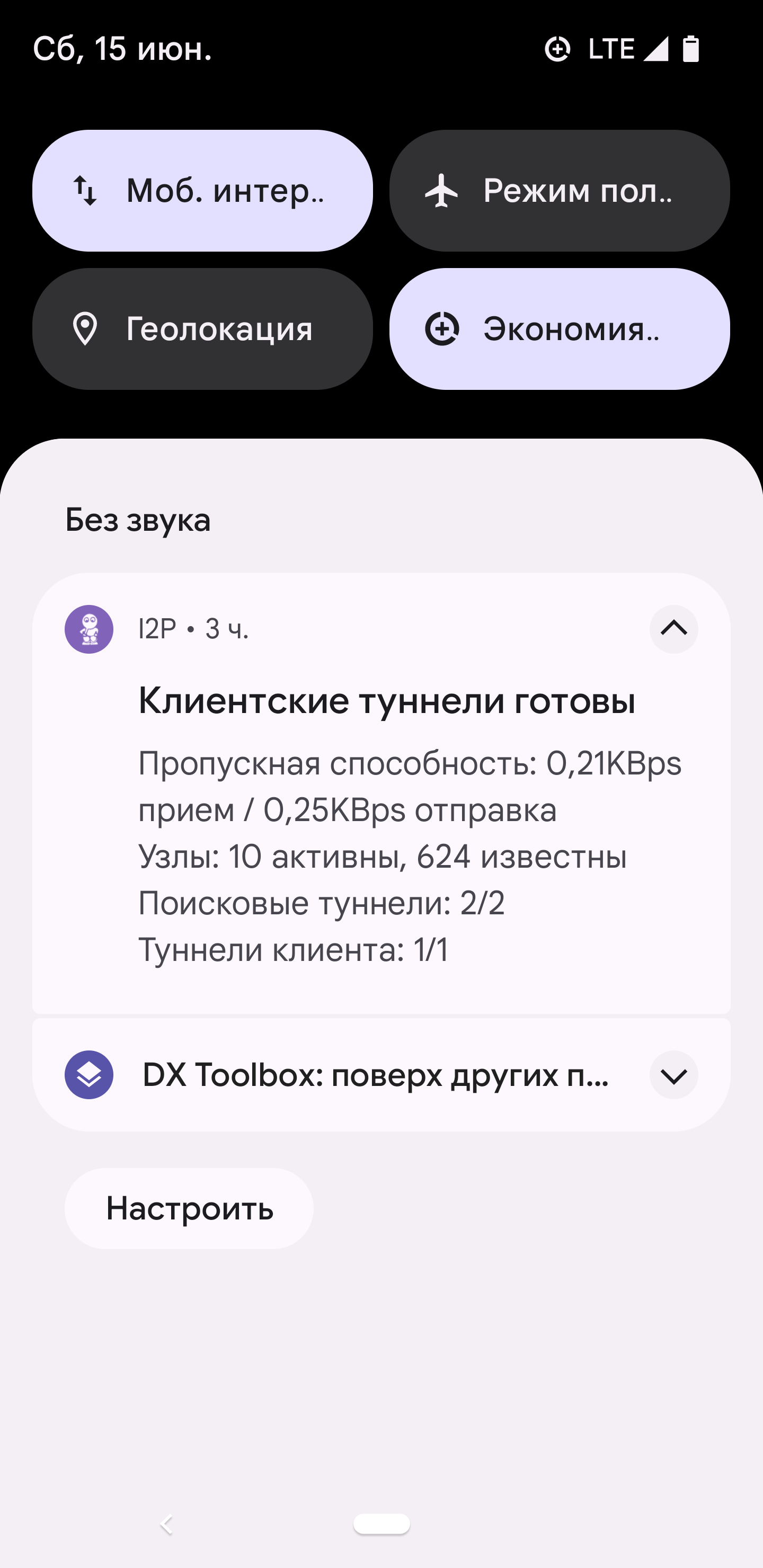Enable airplane mode tile

[560, 191]
